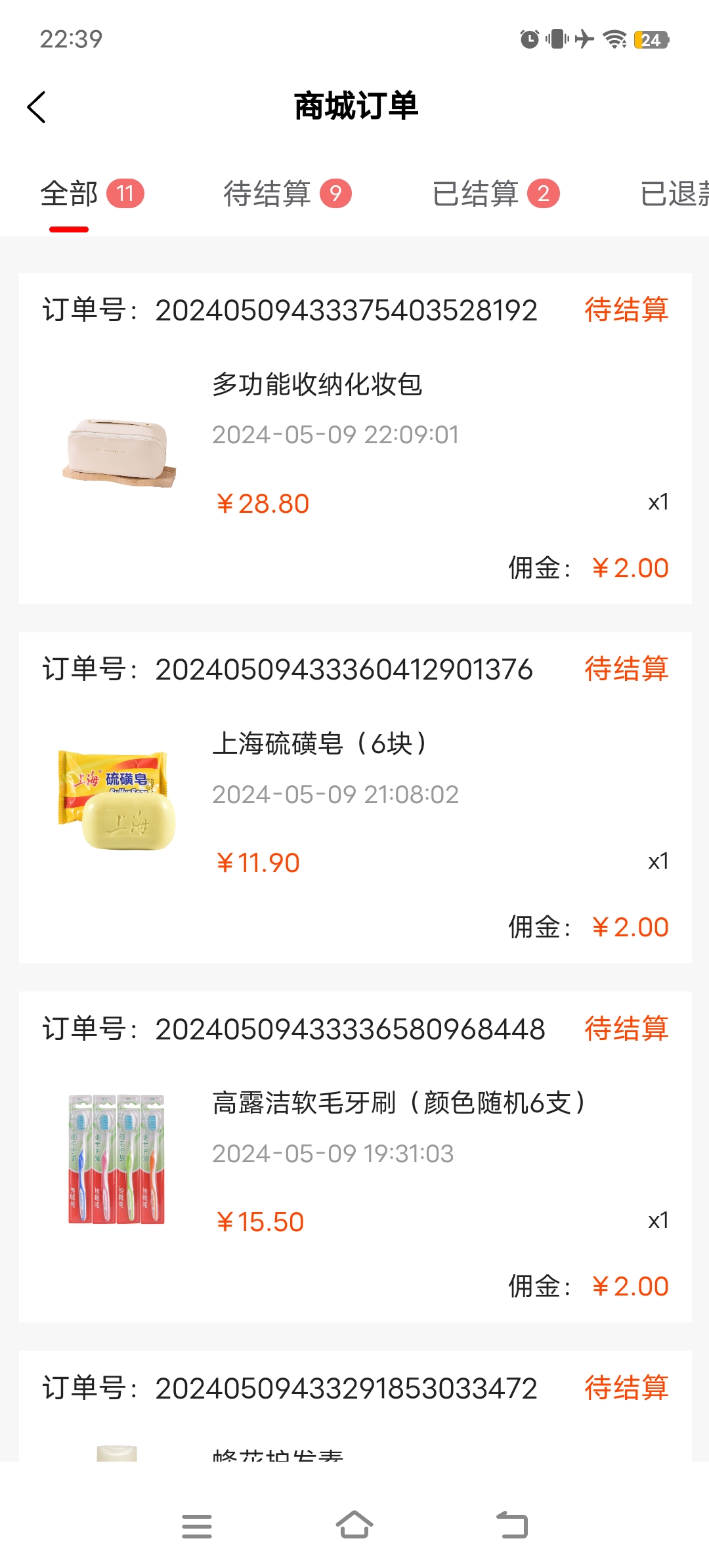Select the 全部 tab
Viewport: 709px width, 1568px height.
[92, 194]
